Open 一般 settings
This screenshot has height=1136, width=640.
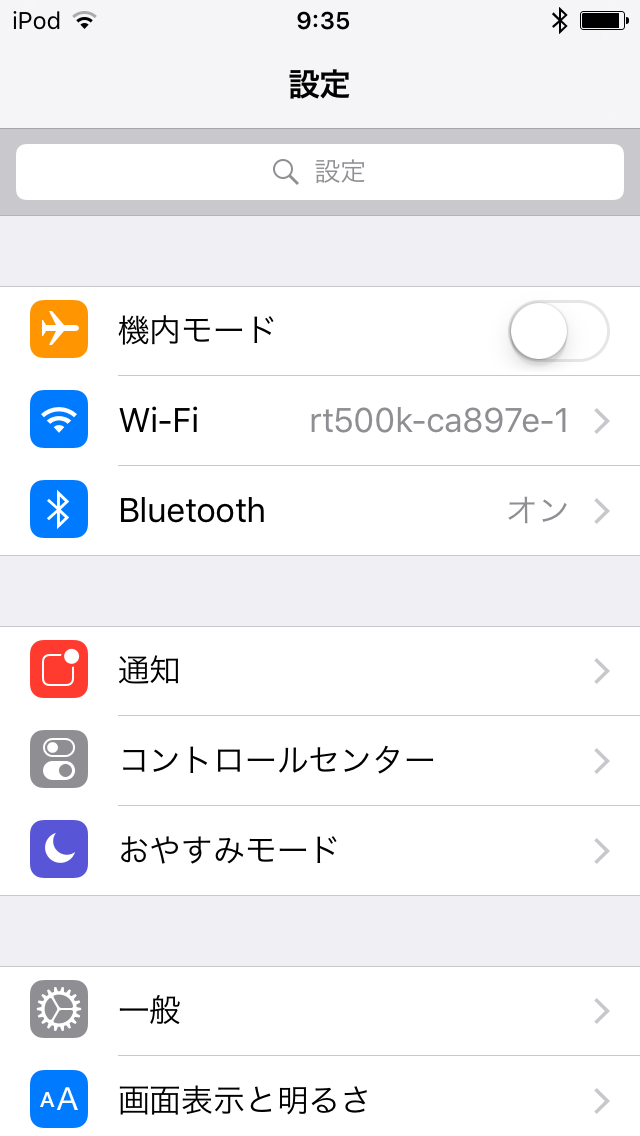[320, 1011]
